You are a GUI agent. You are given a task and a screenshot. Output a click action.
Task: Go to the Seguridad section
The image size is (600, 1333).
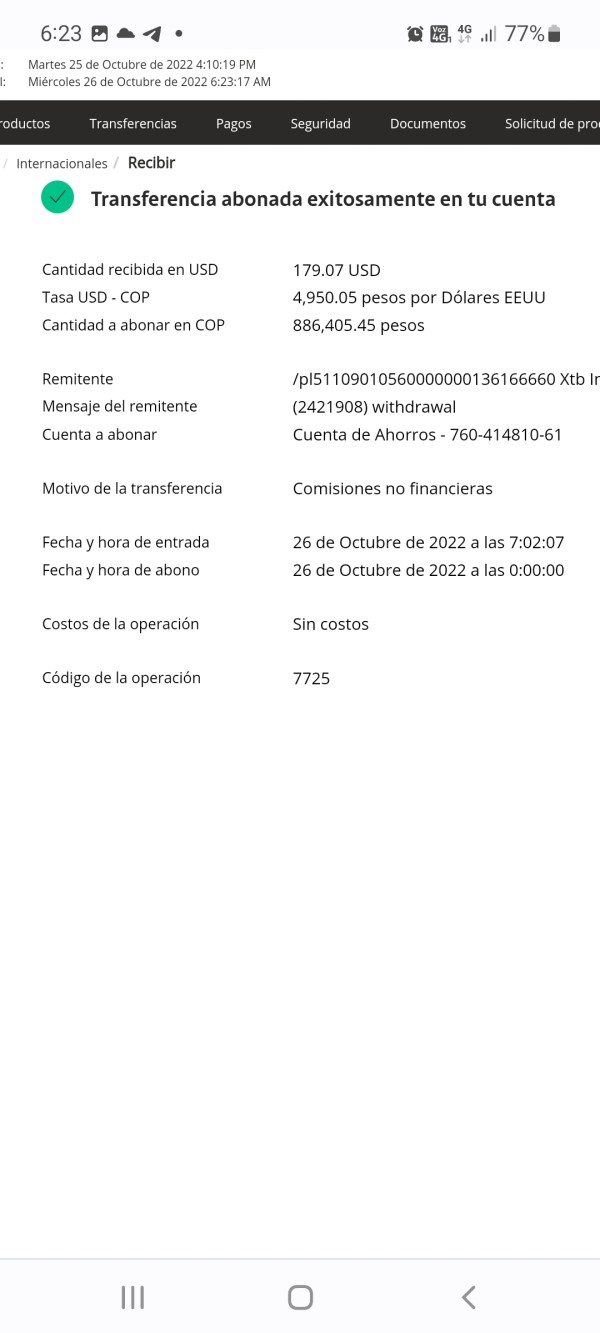click(x=320, y=123)
